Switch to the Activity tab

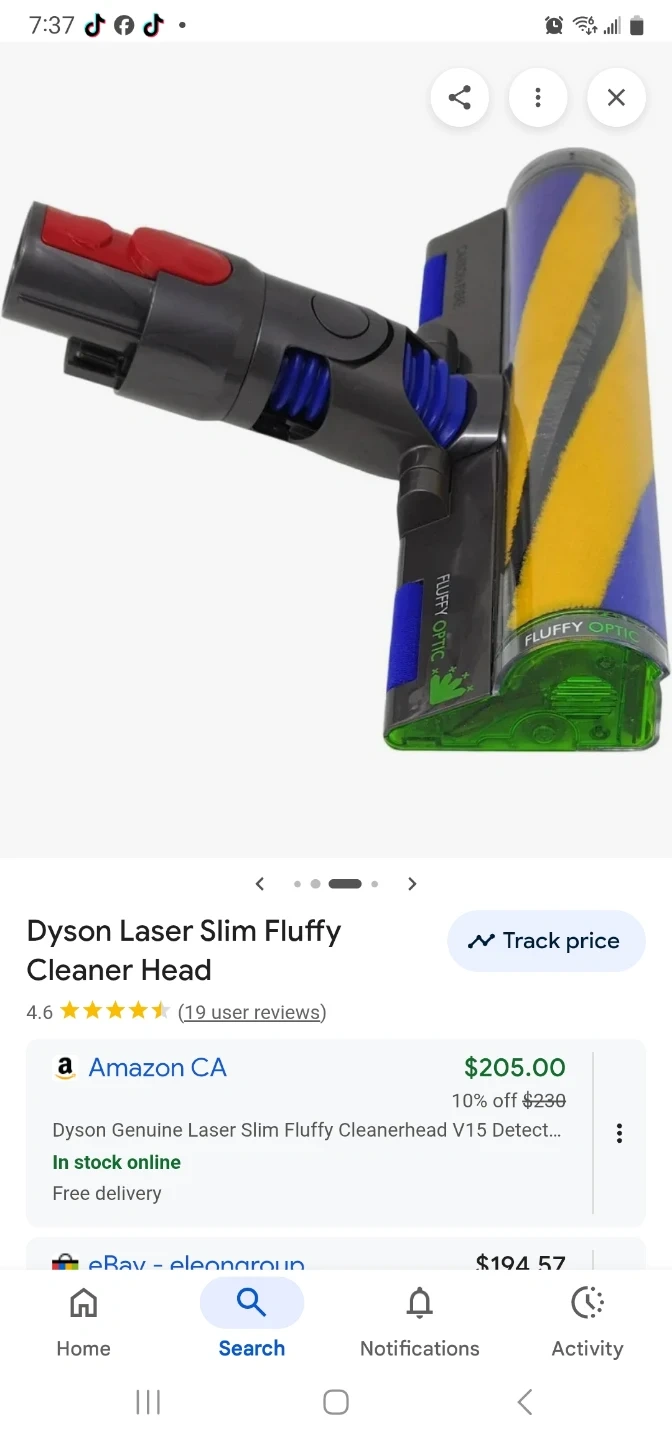587,1322
